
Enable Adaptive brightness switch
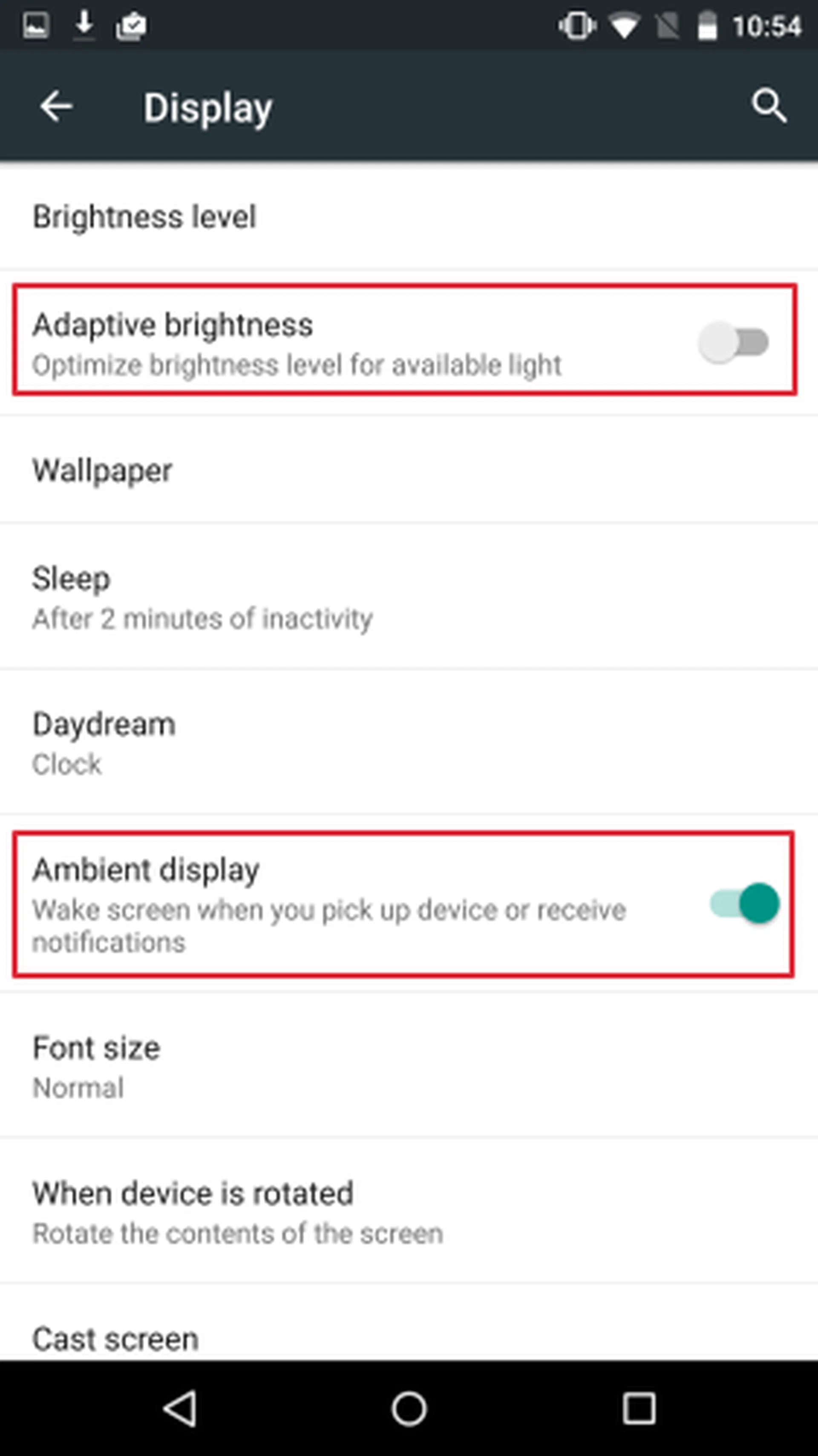tap(733, 342)
